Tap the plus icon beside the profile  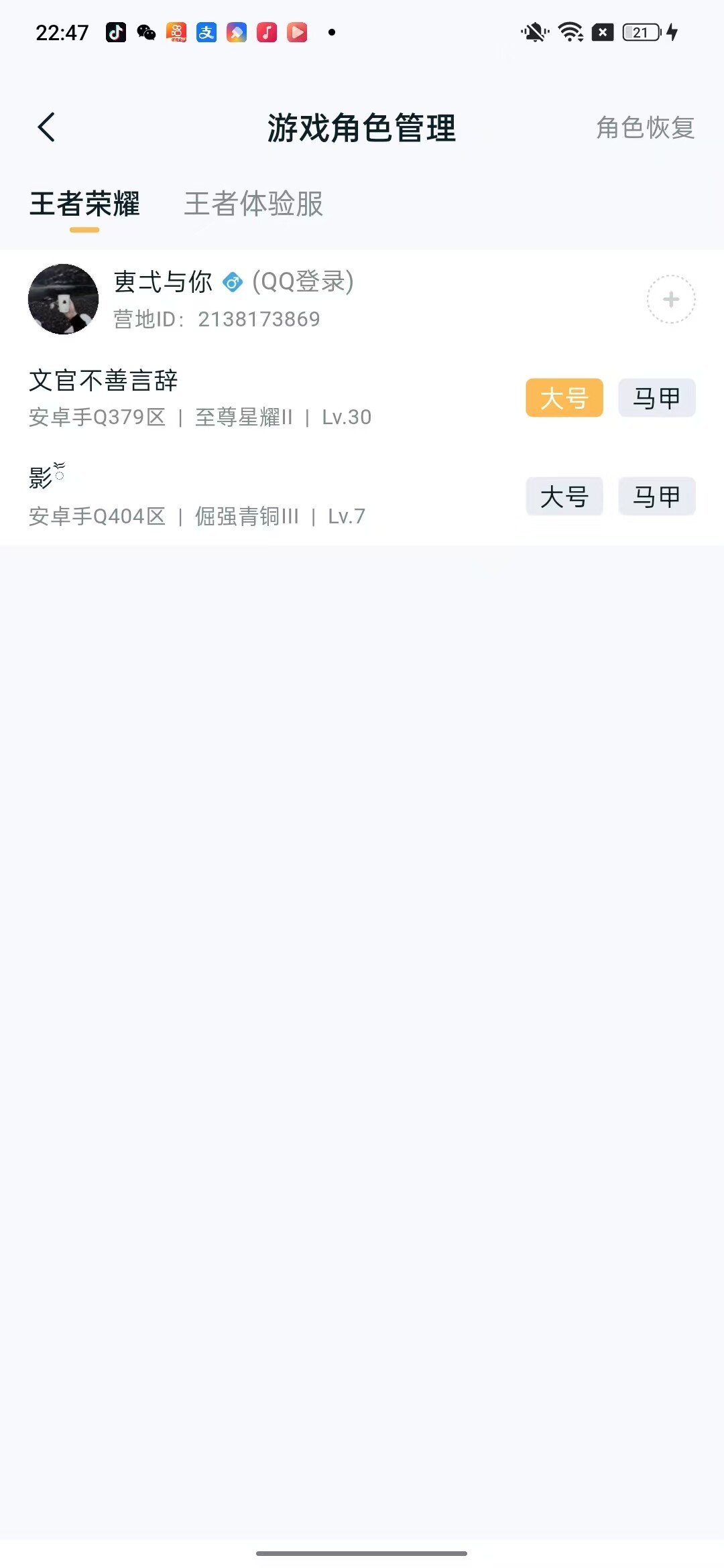(670, 300)
